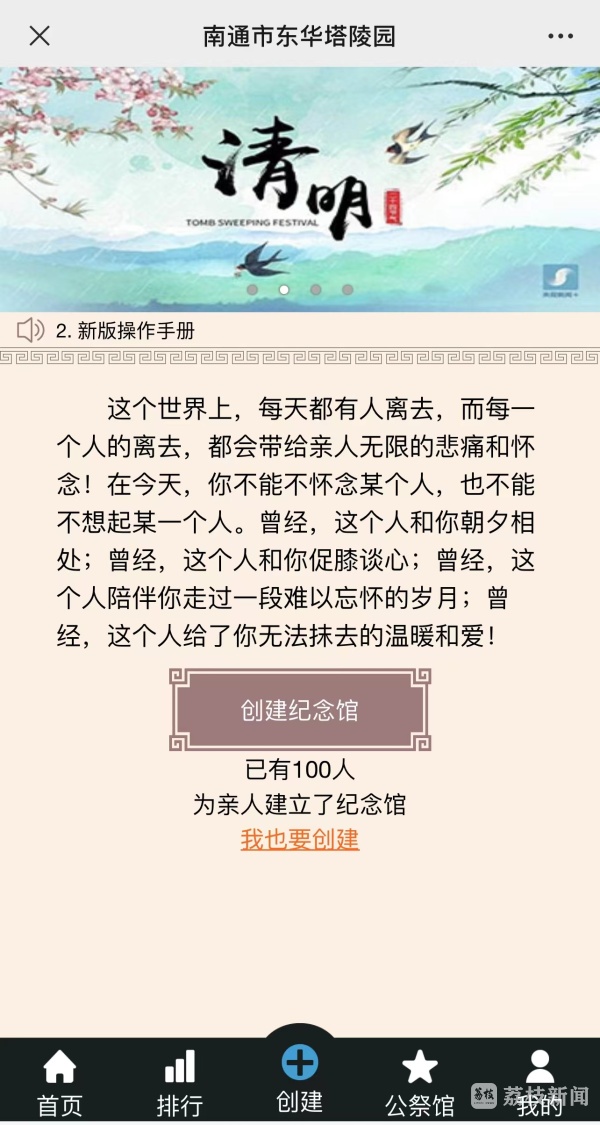Open the 公祭馆 tab
The width and height of the screenshot is (600, 1125).
point(419,1082)
